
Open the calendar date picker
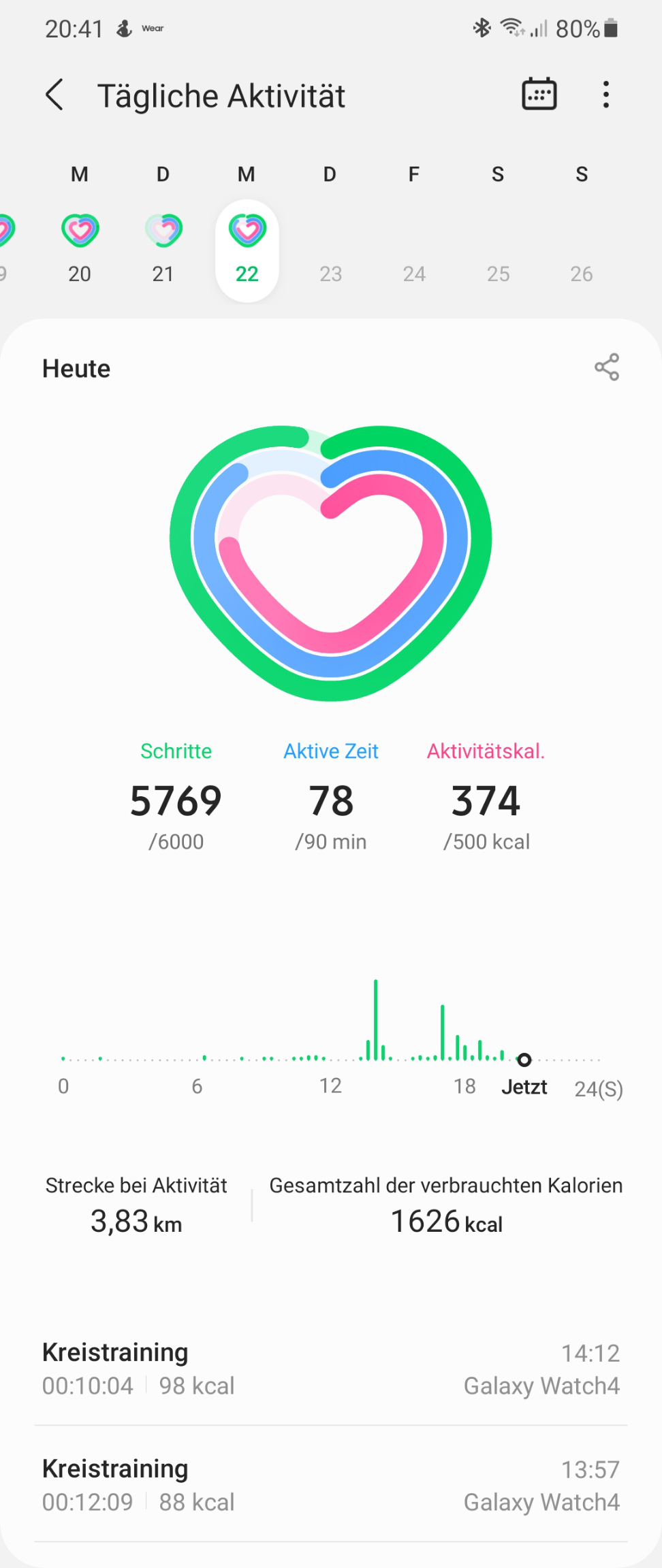tap(539, 95)
